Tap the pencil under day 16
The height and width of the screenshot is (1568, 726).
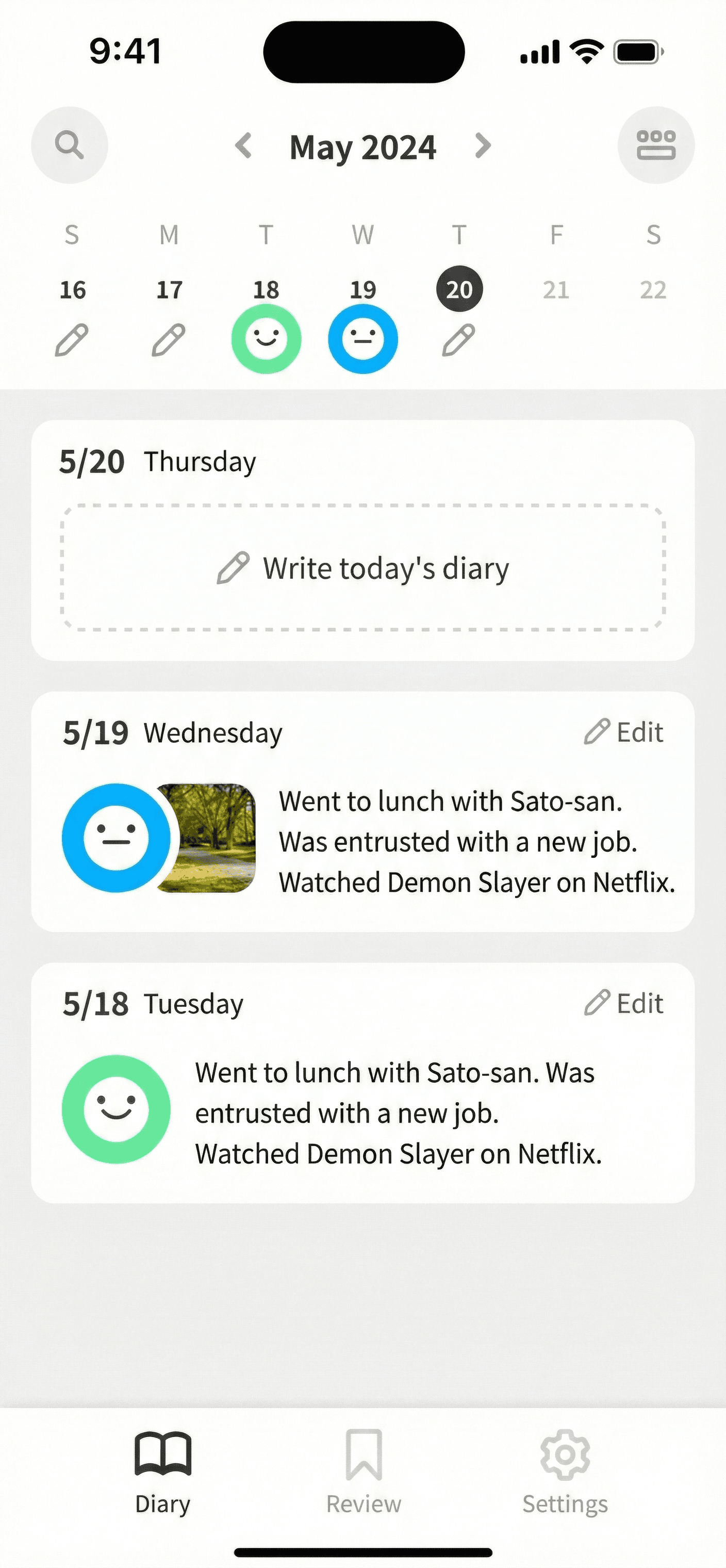[x=72, y=340]
